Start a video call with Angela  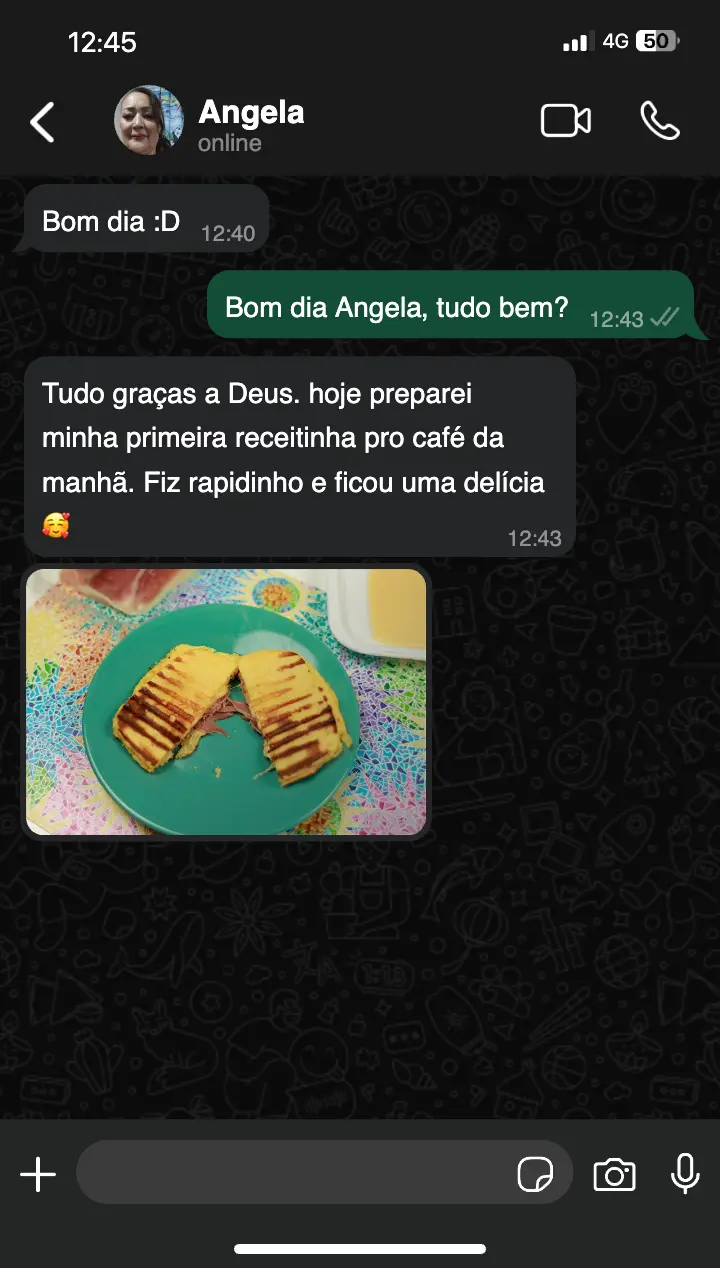(565, 121)
